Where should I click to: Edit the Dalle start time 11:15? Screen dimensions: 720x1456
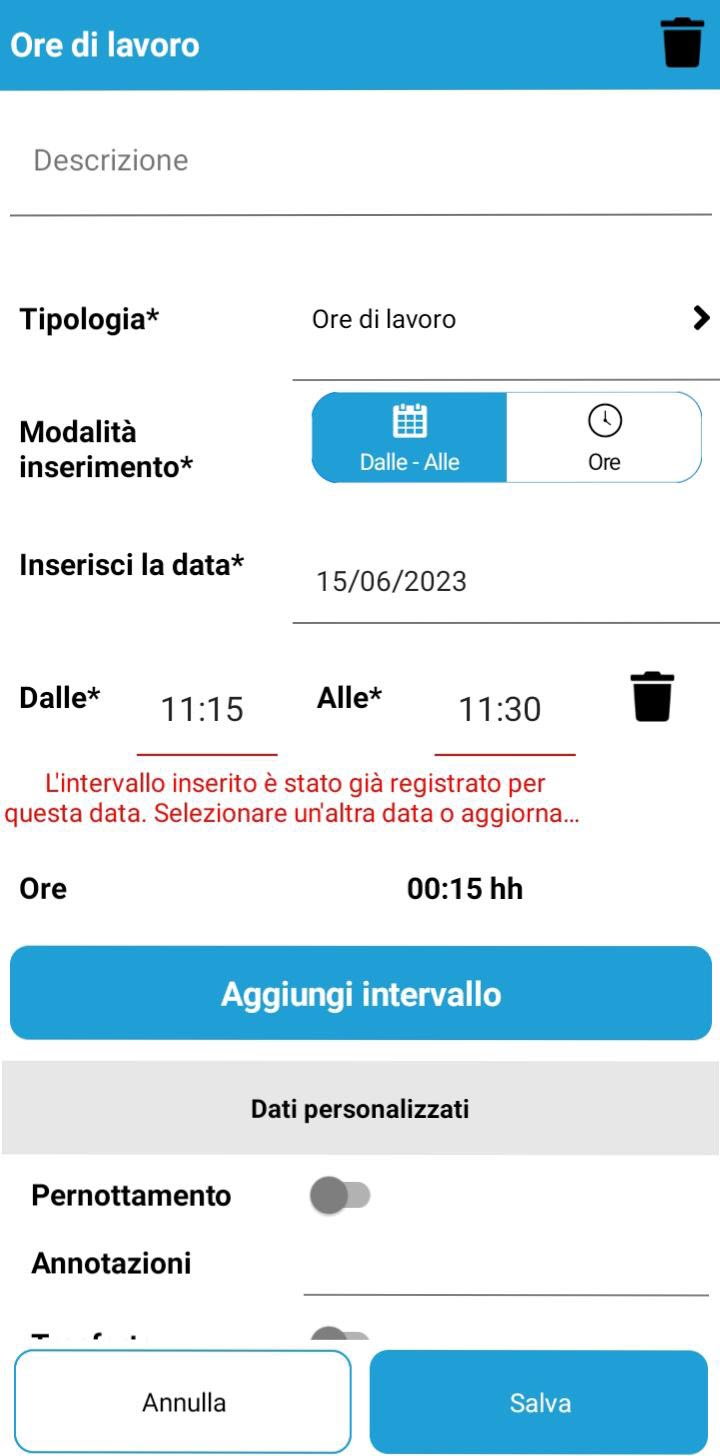(206, 710)
